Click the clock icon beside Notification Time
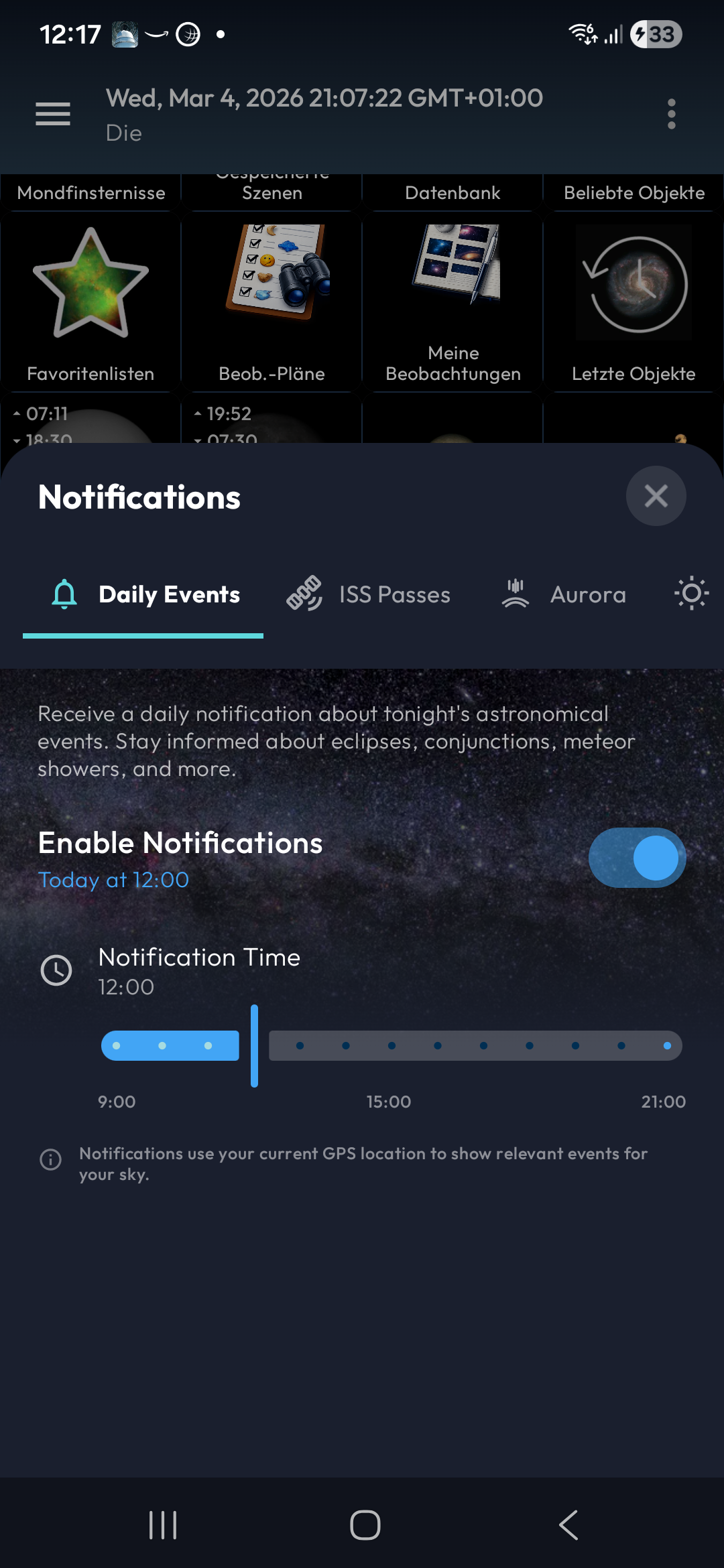Screen dimensions: 724x1568 (56, 970)
